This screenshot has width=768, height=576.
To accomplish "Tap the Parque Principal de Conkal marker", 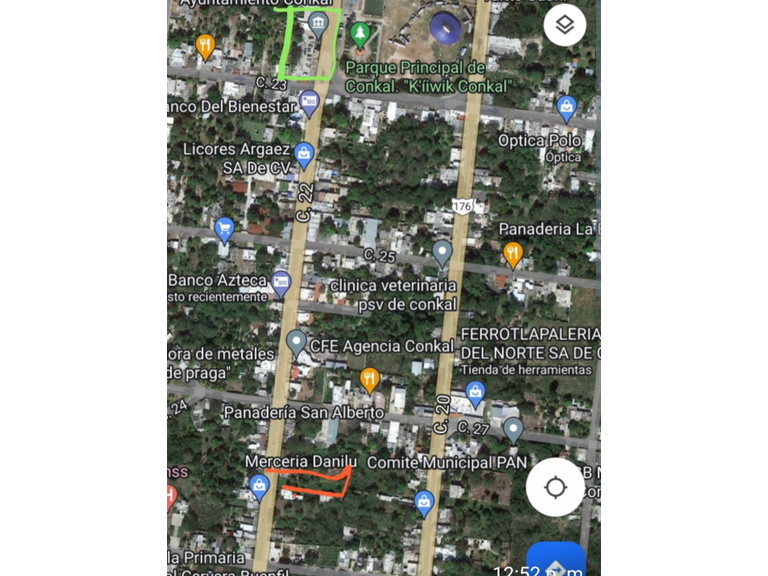I will pos(360,35).
